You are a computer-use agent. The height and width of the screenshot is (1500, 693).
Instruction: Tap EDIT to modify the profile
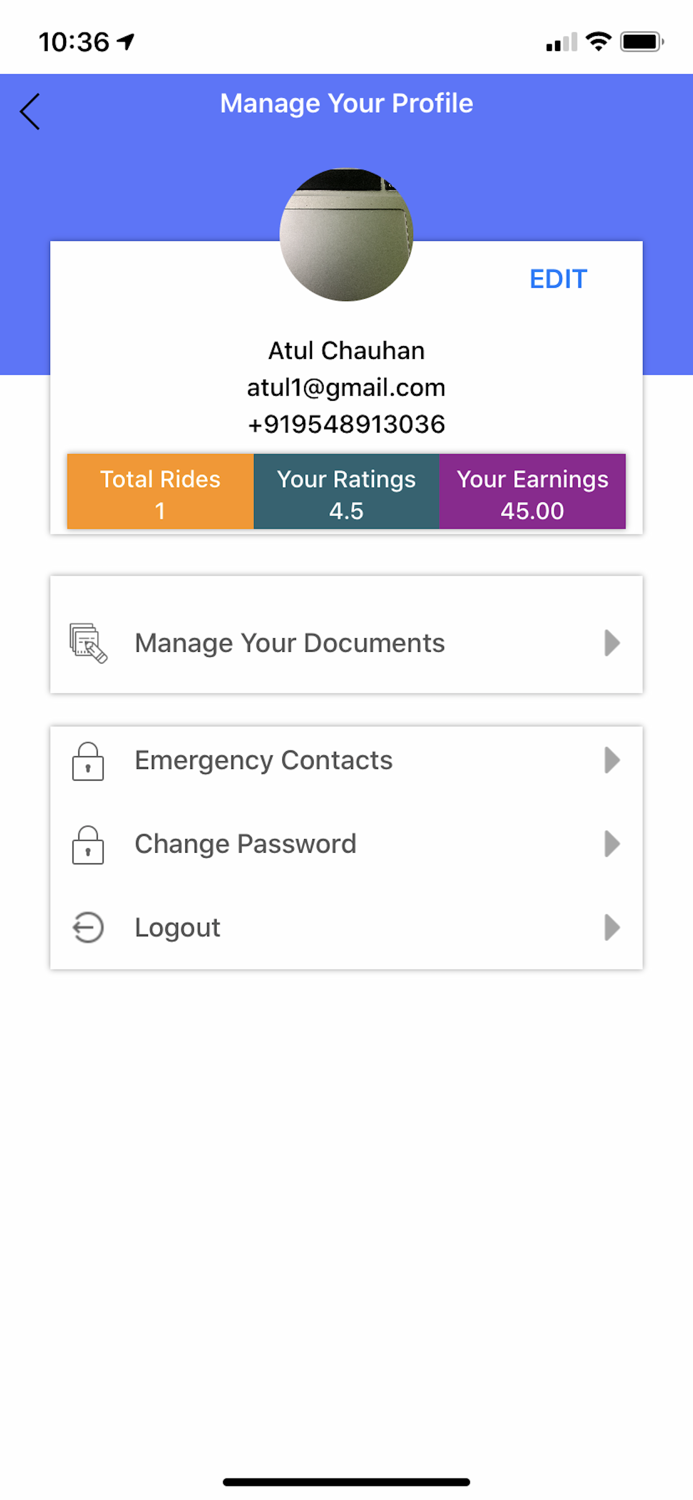558,279
